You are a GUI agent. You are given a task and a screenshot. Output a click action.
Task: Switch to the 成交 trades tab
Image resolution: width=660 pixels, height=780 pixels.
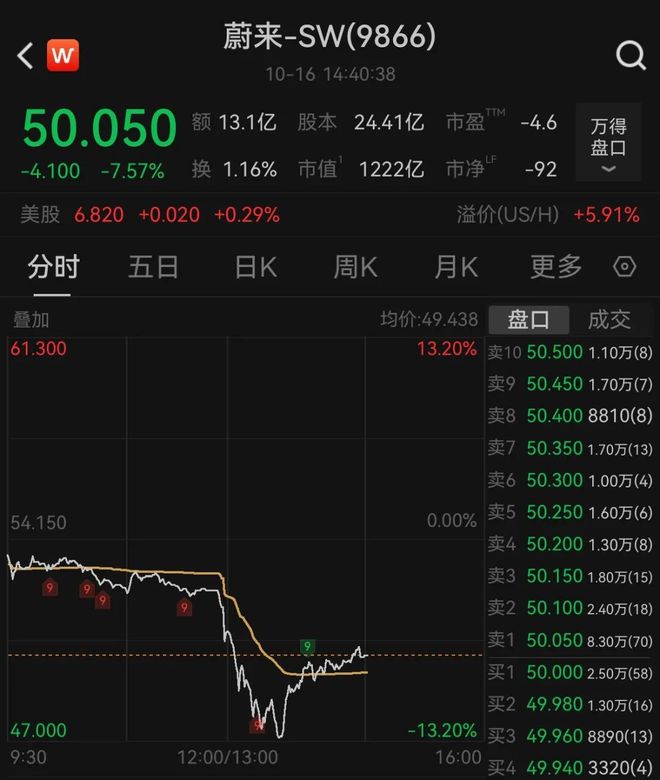[x=609, y=320]
